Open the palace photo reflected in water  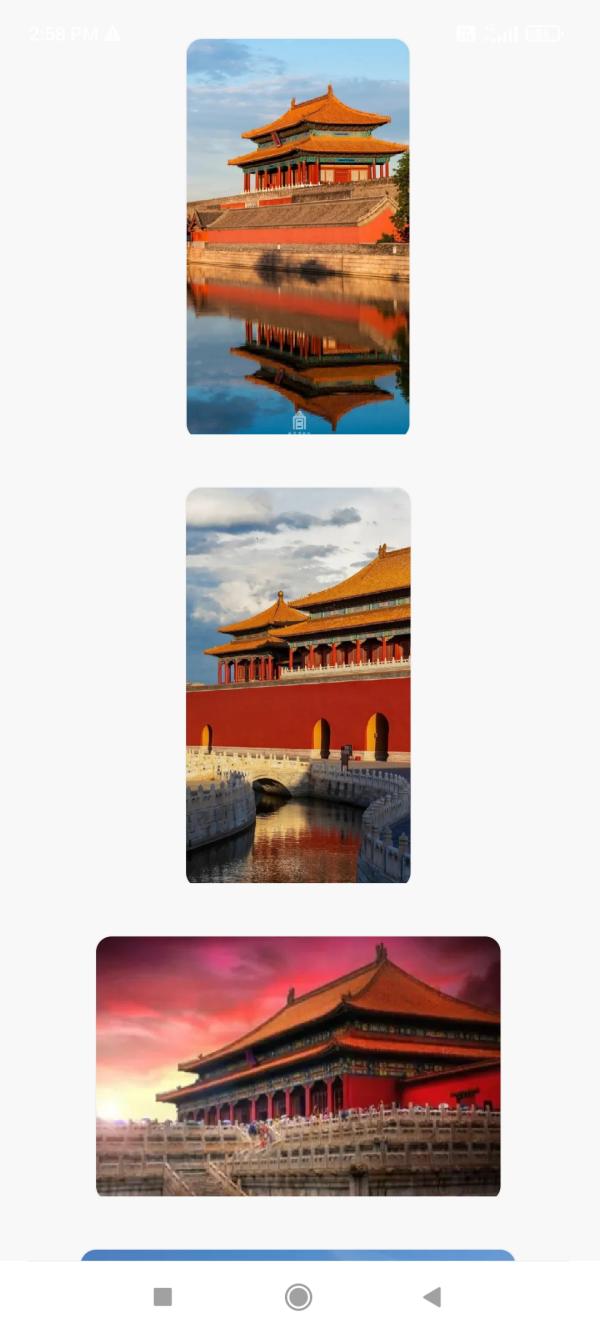pos(298,237)
